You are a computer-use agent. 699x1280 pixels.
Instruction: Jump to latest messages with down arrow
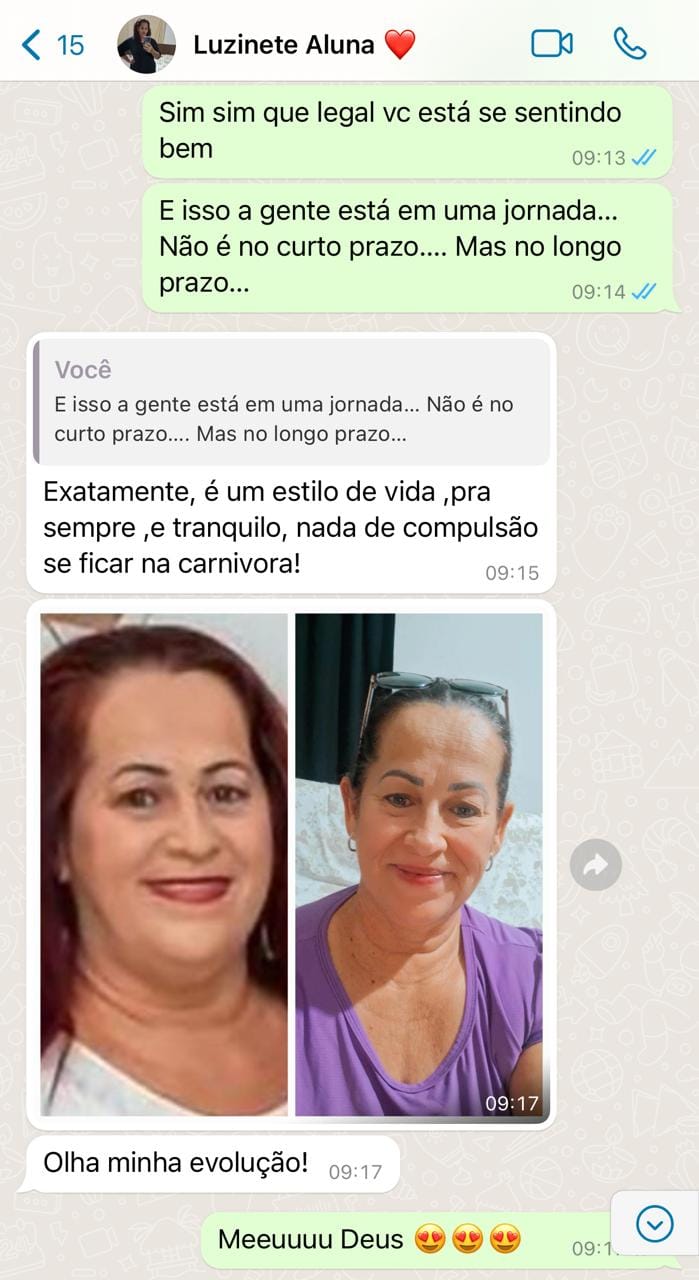point(655,1223)
